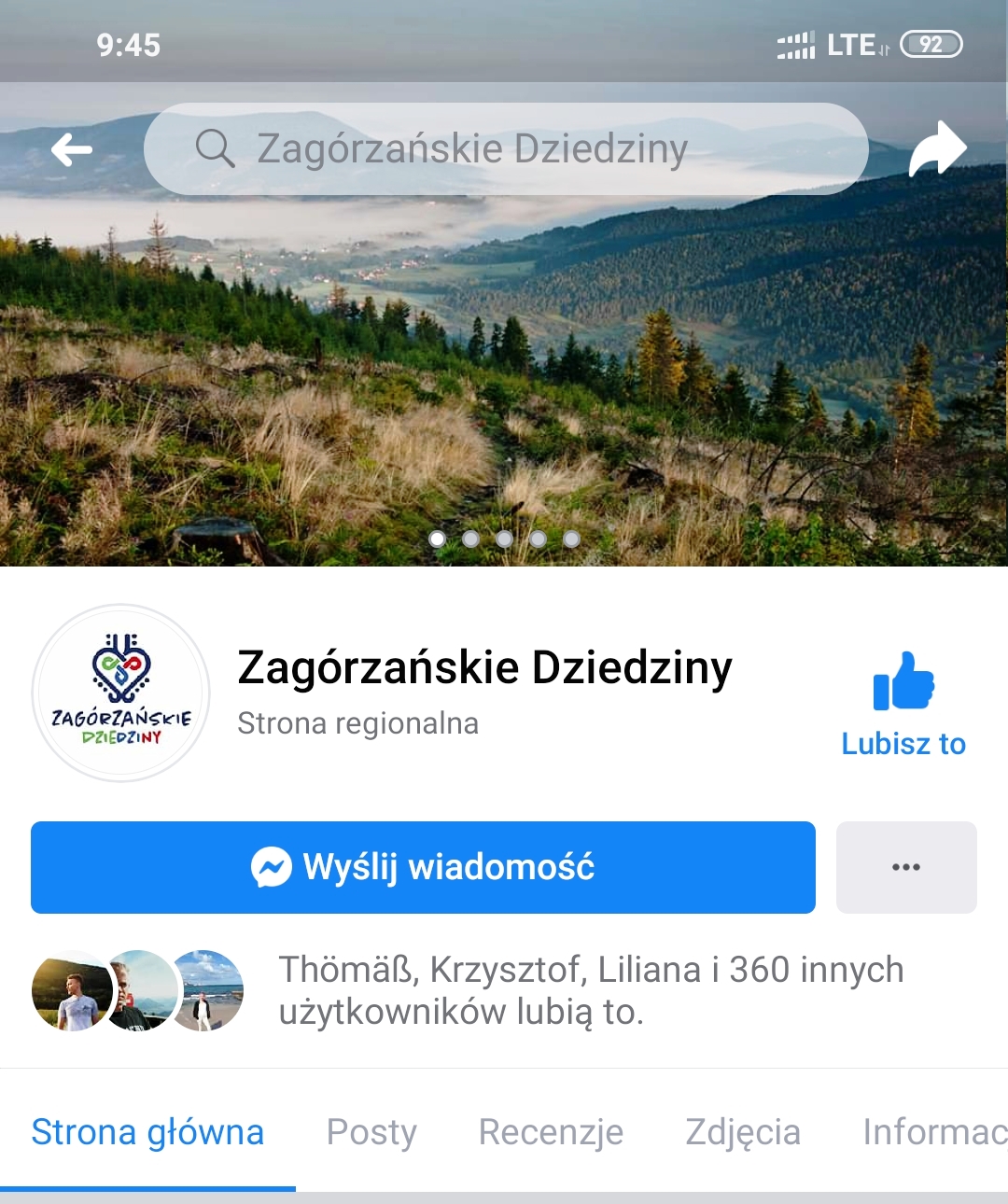This screenshot has height=1204, width=1008.
Task: Tap the Wyślij wiadomość button
Action: pos(423,867)
